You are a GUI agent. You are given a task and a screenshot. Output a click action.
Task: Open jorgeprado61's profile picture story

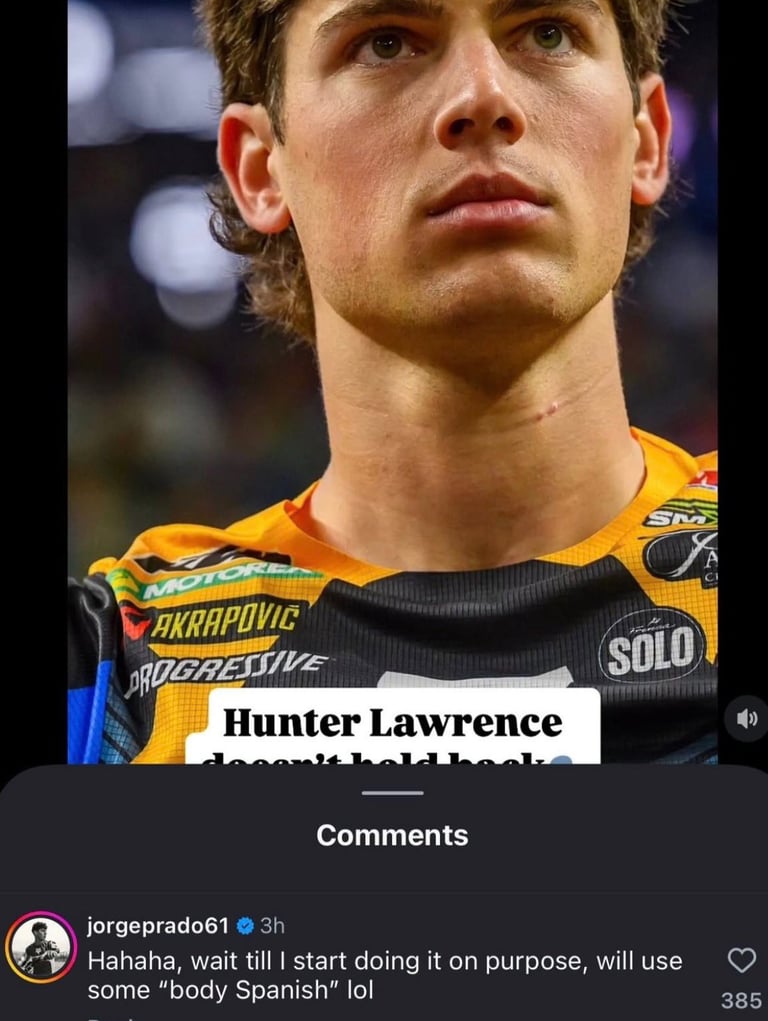click(41, 946)
